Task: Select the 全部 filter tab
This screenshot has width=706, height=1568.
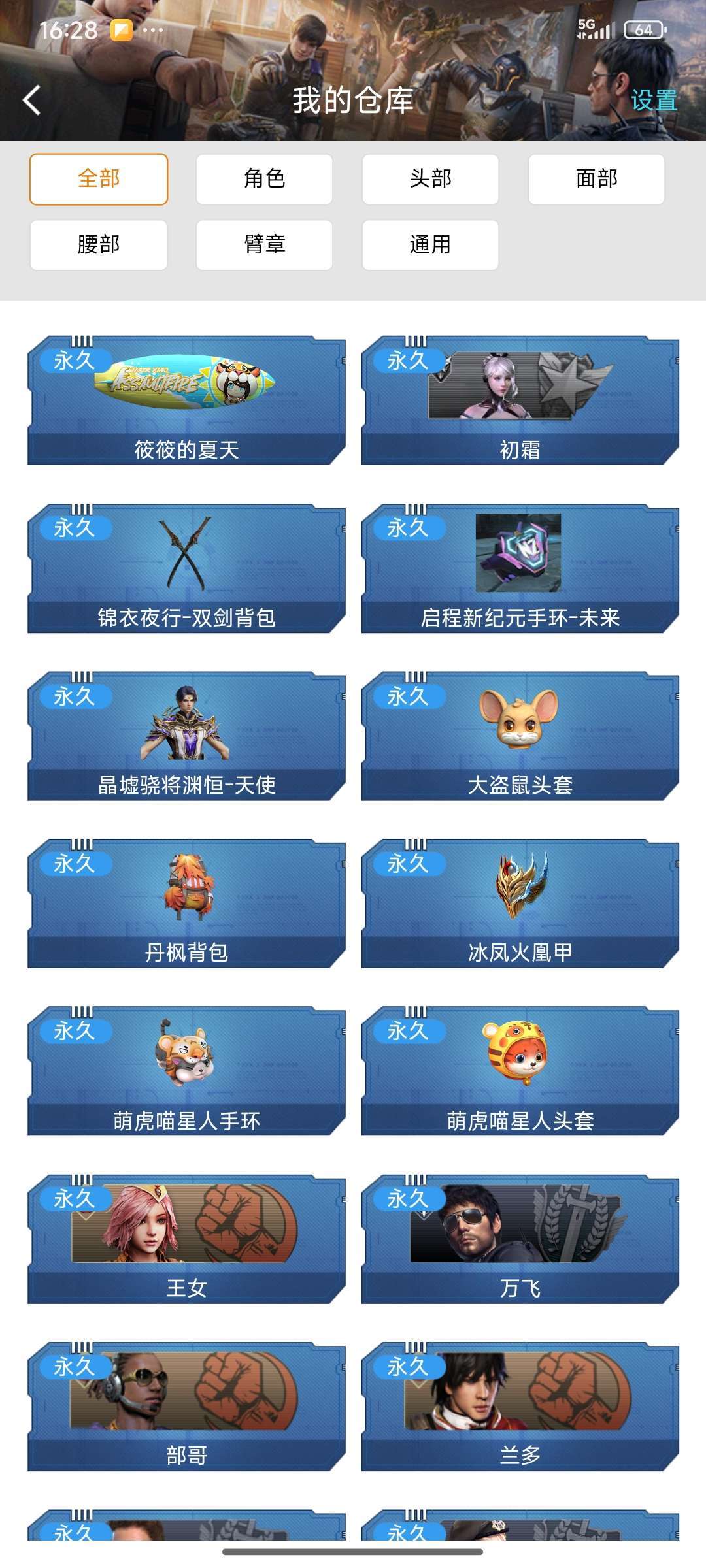Action: [99, 179]
